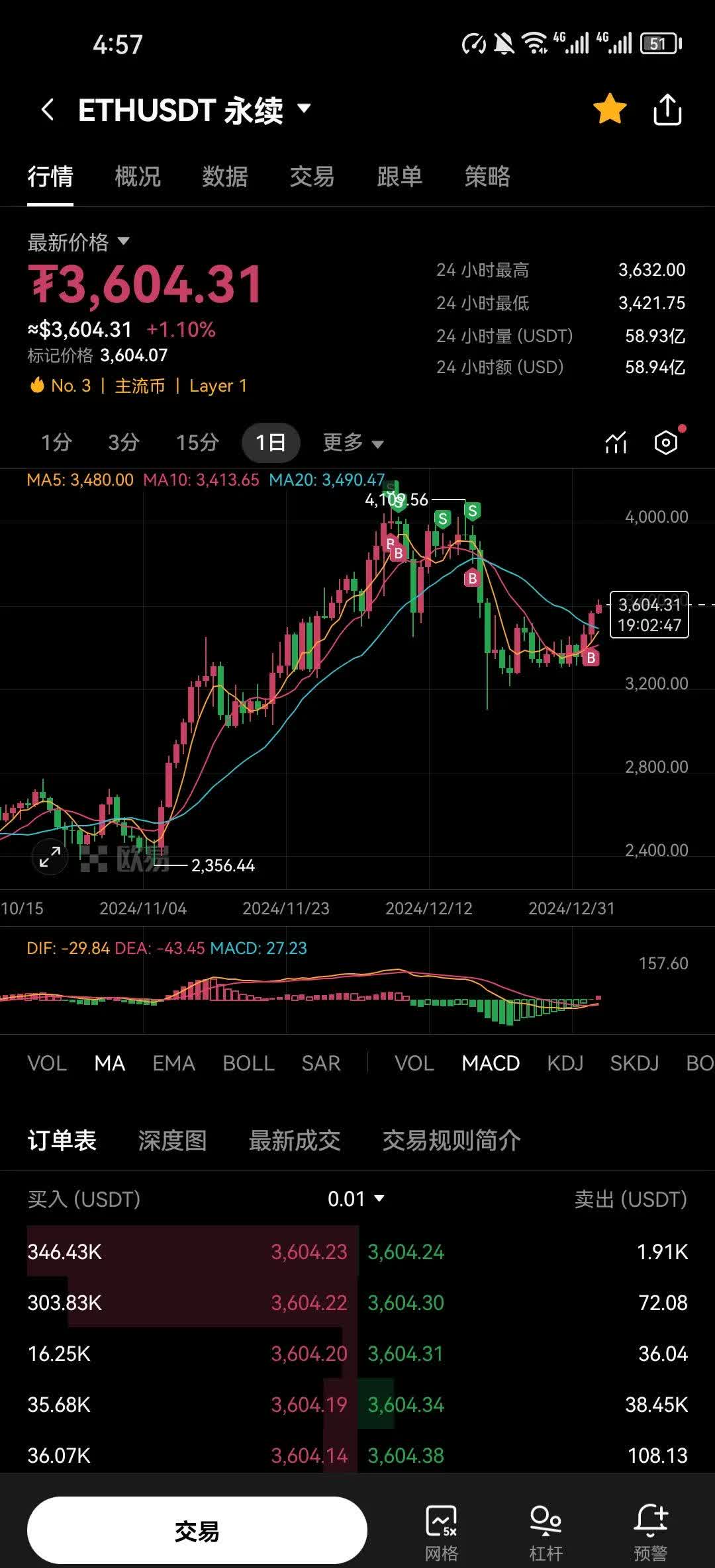This screenshot has height=1568, width=715.
Task: Select the 1日 daily timeframe
Action: (271, 442)
